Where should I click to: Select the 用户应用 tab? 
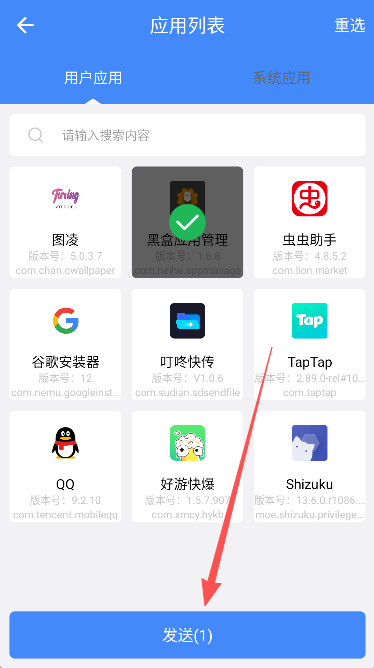(93, 78)
